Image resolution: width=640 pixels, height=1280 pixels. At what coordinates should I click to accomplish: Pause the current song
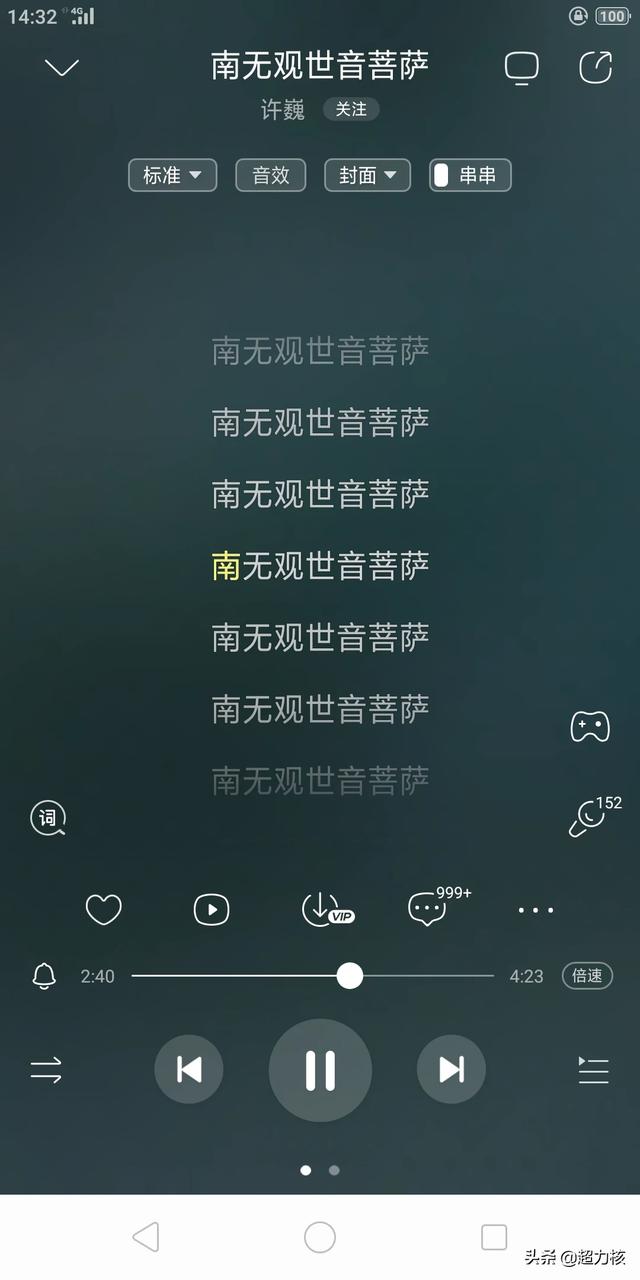(x=320, y=1070)
